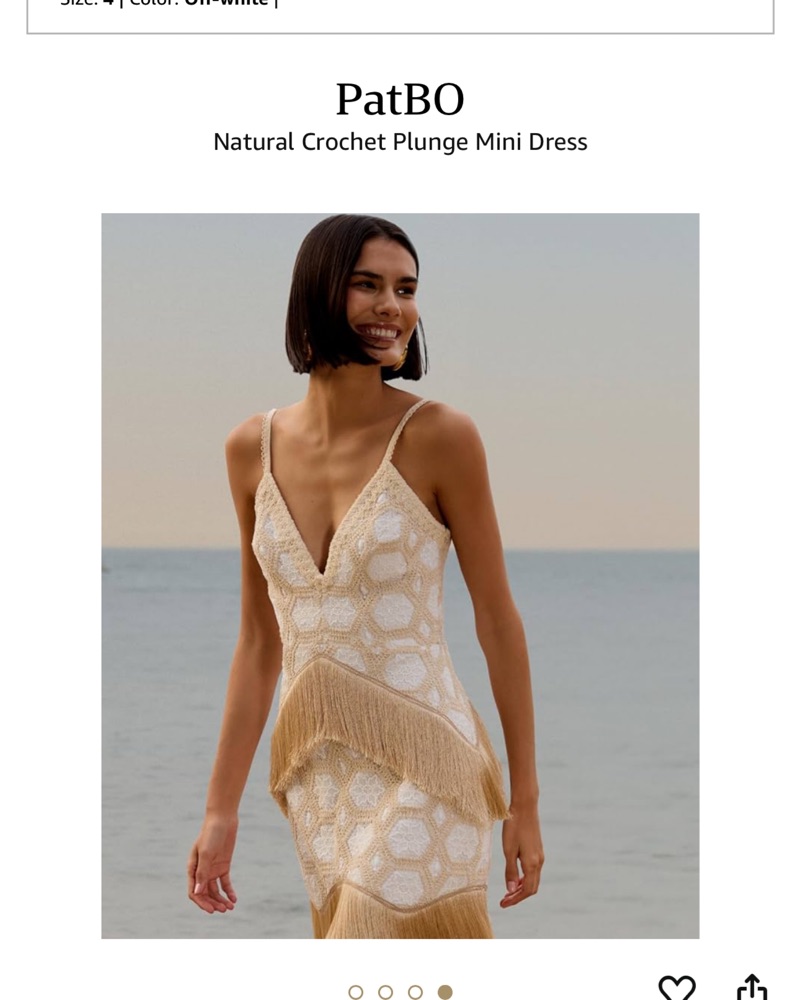Jump to the first image dot
Screen dimensions: 801x1000
[356, 992]
